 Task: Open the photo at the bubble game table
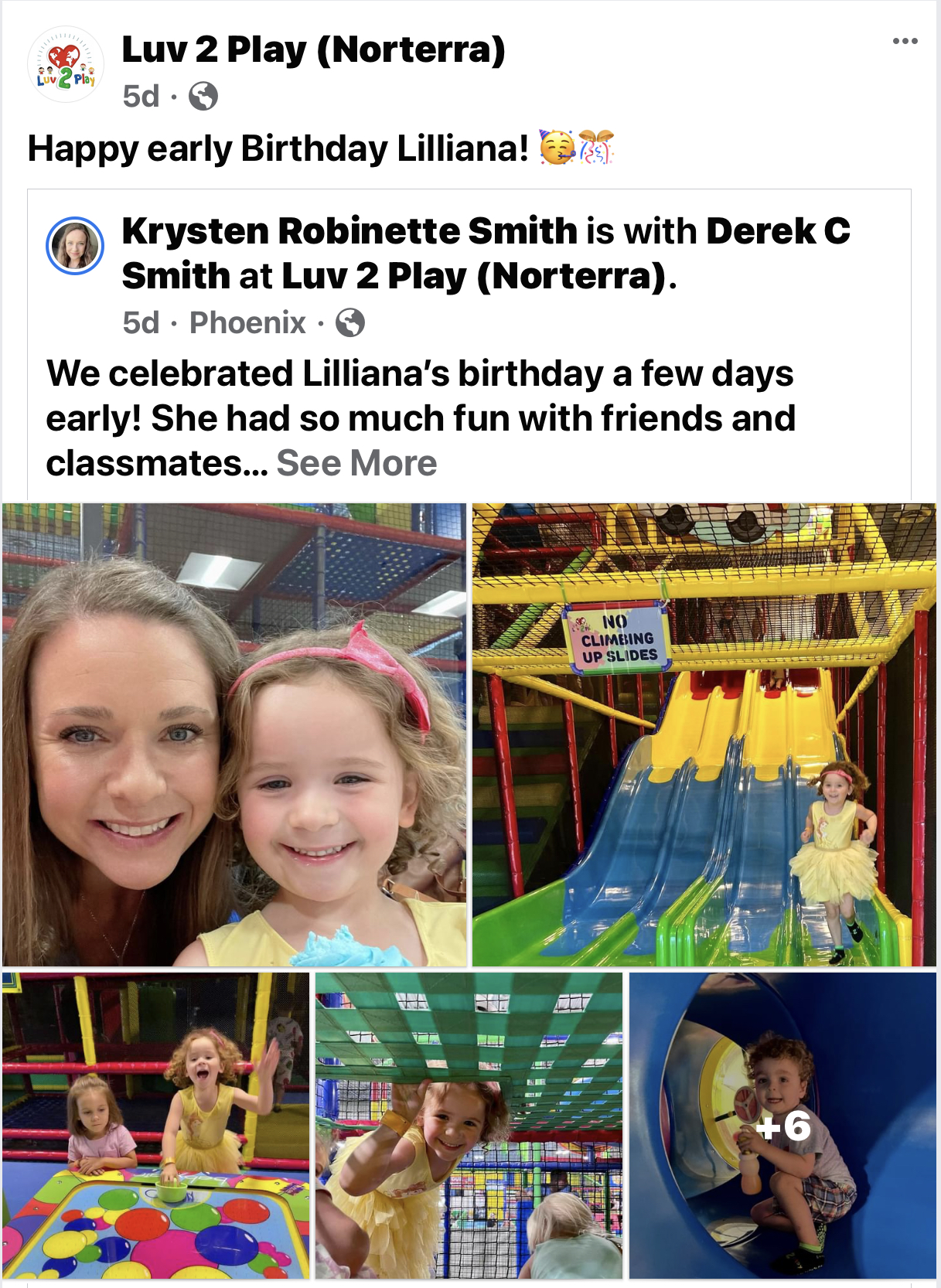point(155,1125)
